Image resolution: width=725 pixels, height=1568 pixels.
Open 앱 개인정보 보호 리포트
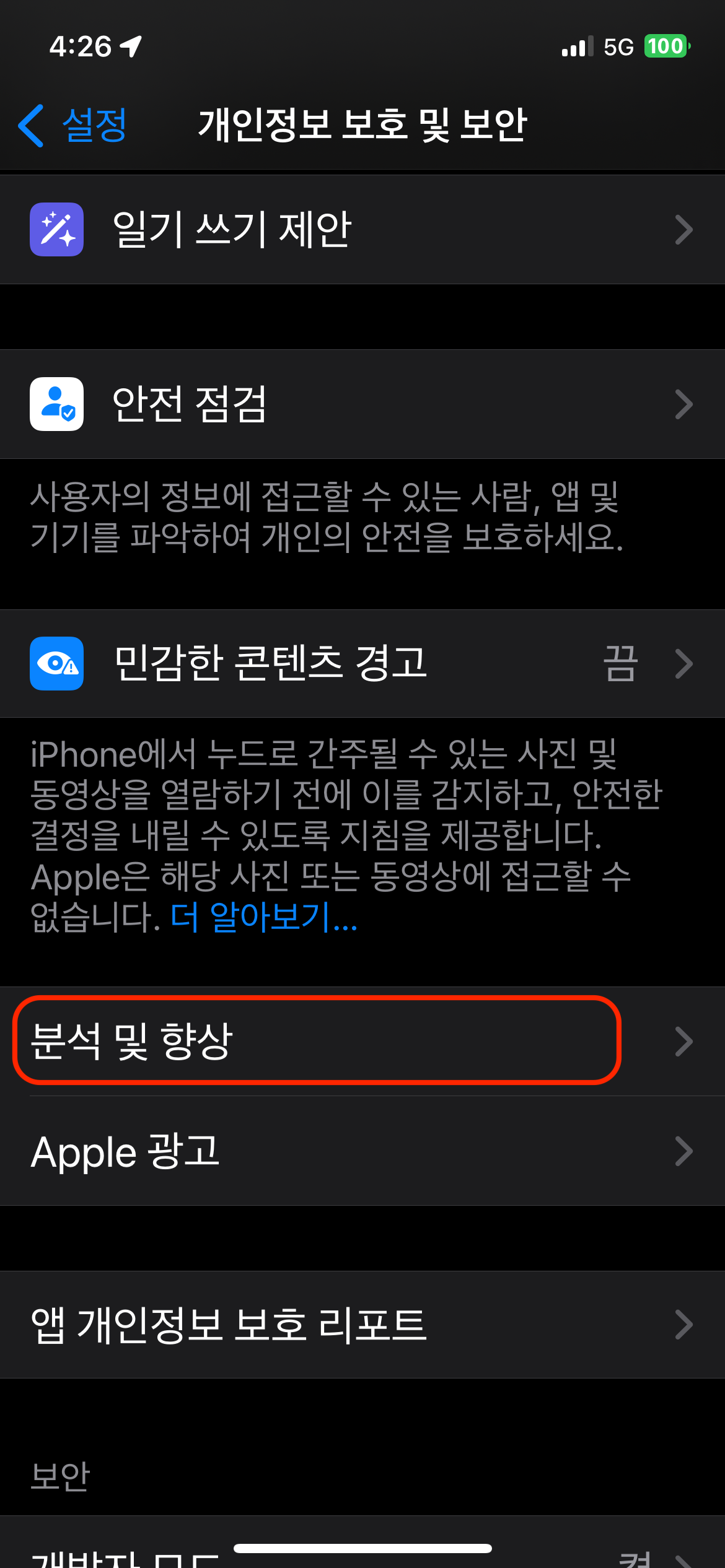tap(362, 1325)
